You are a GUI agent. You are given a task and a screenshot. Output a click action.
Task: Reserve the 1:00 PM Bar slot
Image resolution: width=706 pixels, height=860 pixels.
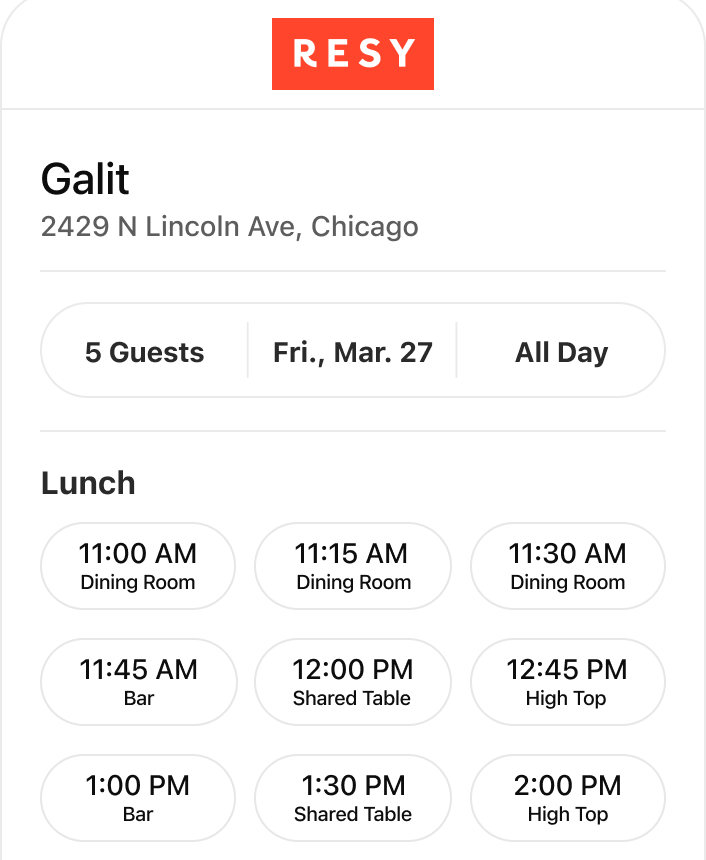click(138, 798)
